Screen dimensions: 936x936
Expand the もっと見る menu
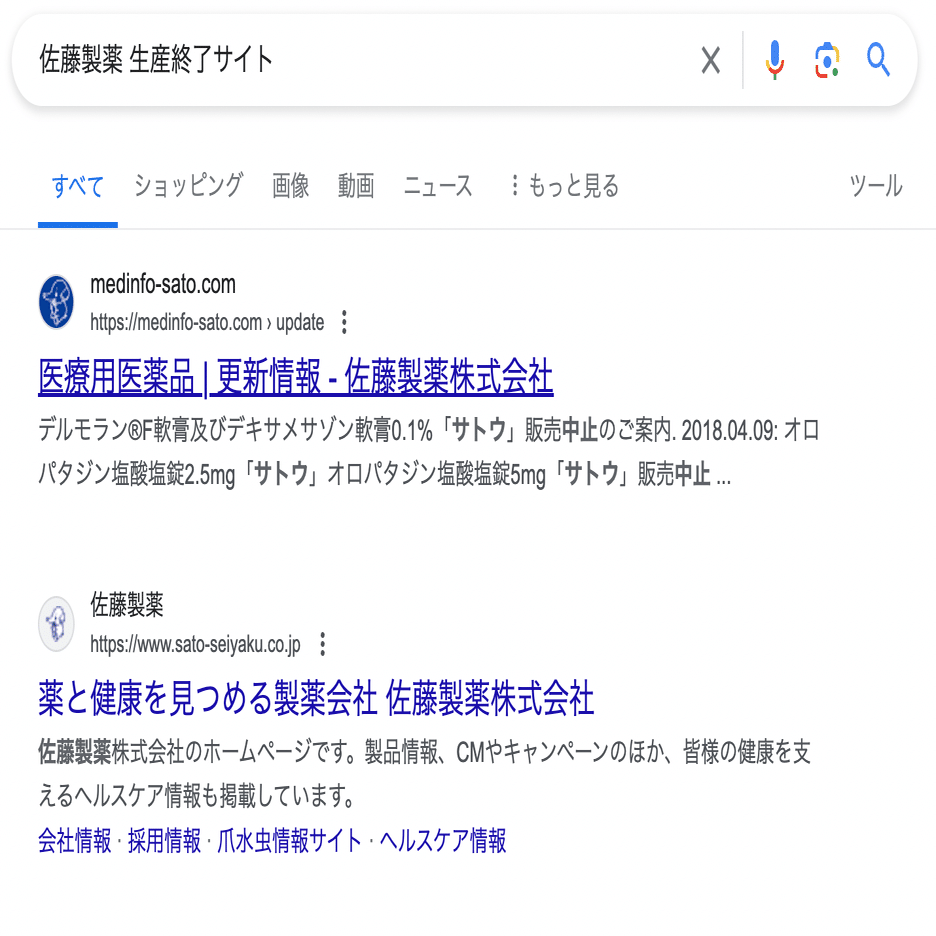click(563, 186)
